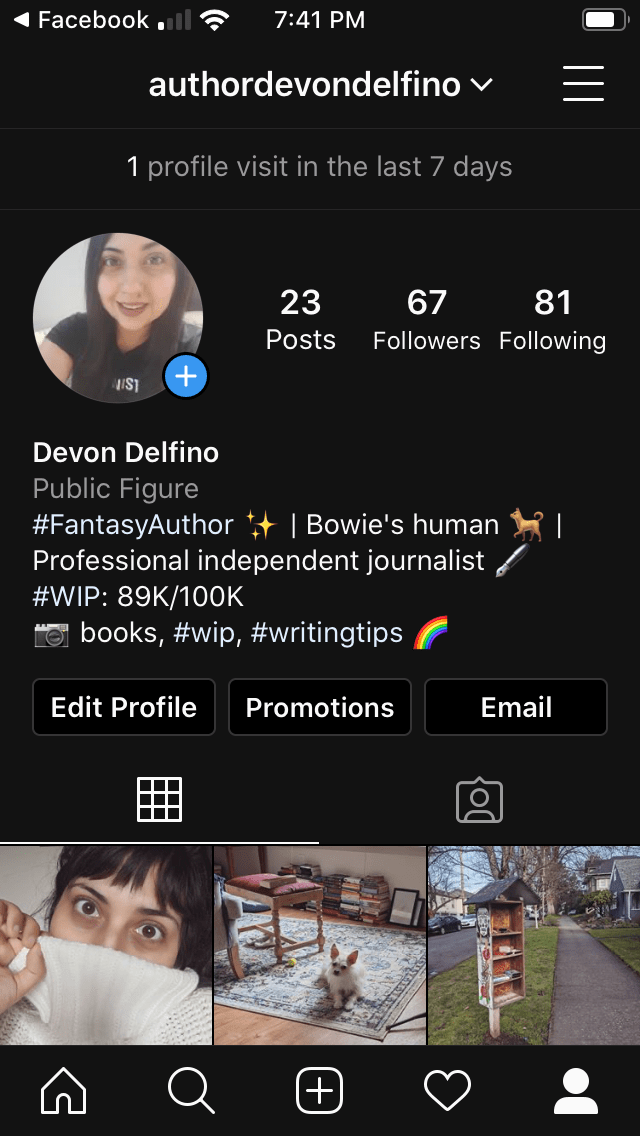Tap the Email button
The height and width of the screenshot is (1136, 640).
point(516,707)
